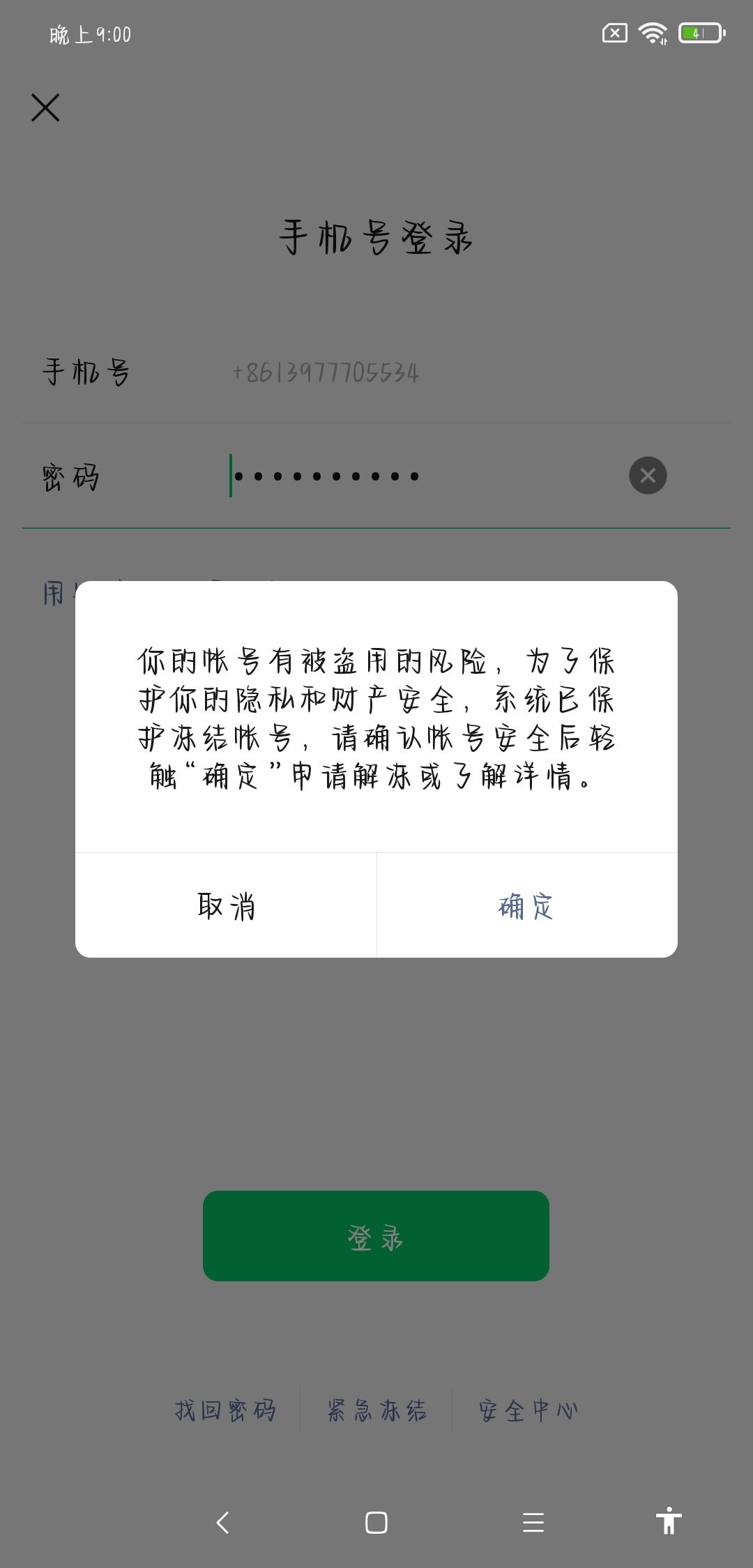Close the login page with X icon
Image resolution: width=753 pixels, height=1568 pixels.
click(x=45, y=107)
